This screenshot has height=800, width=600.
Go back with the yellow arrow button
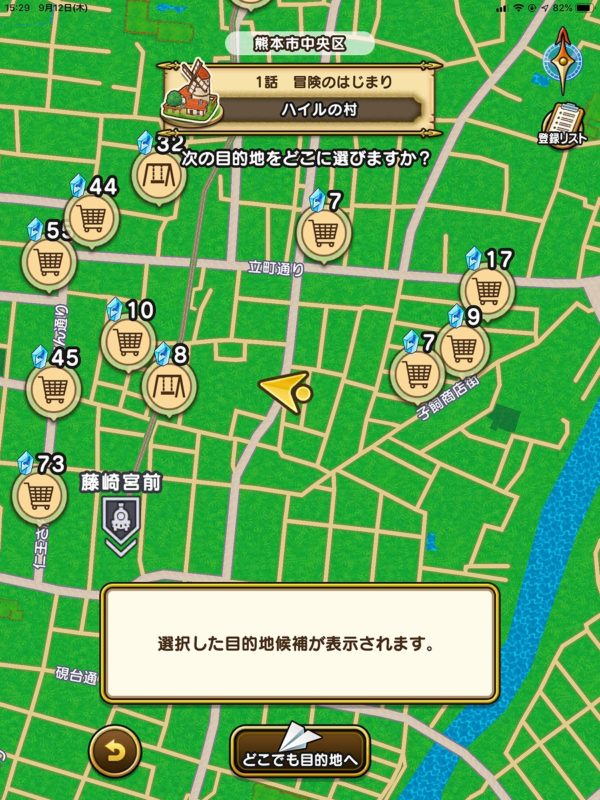(x=115, y=752)
